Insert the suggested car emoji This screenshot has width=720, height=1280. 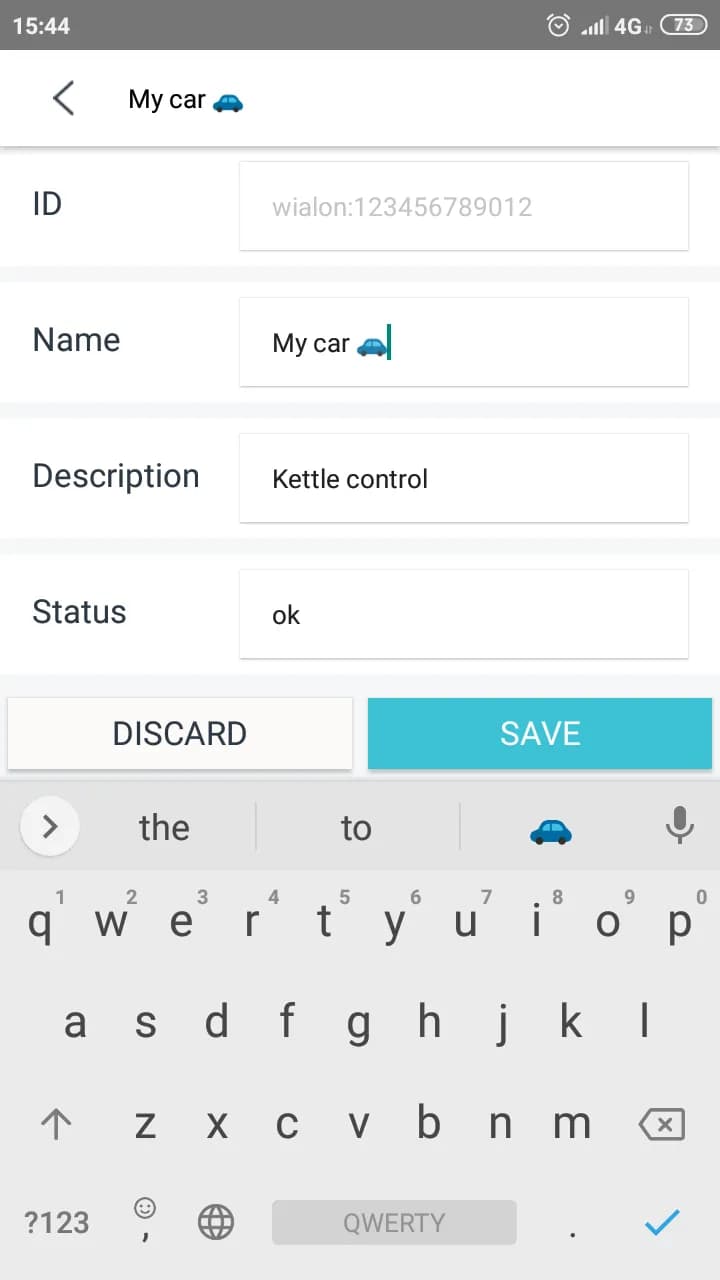point(550,829)
